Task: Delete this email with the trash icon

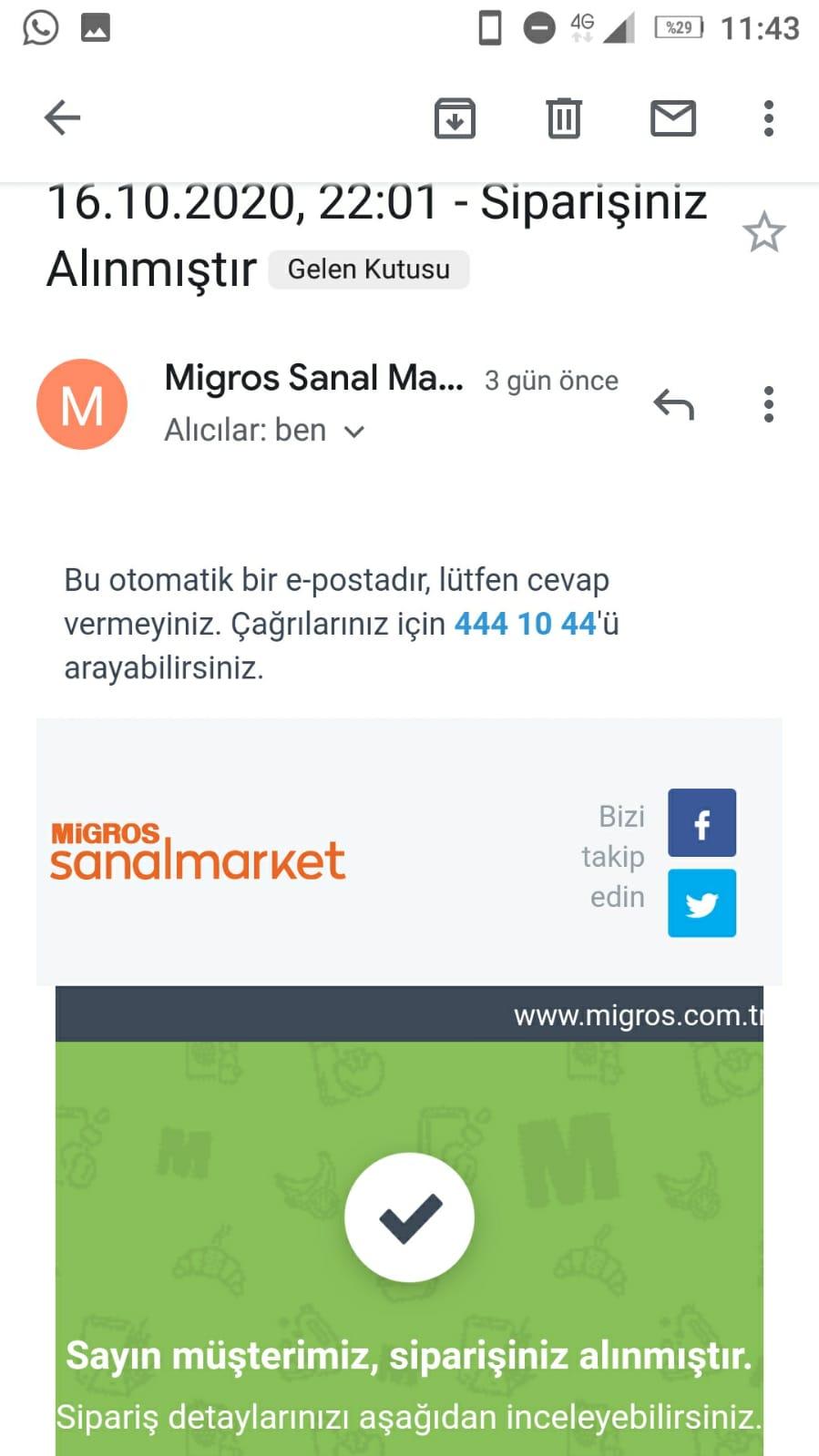Action: [x=564, y=118]
